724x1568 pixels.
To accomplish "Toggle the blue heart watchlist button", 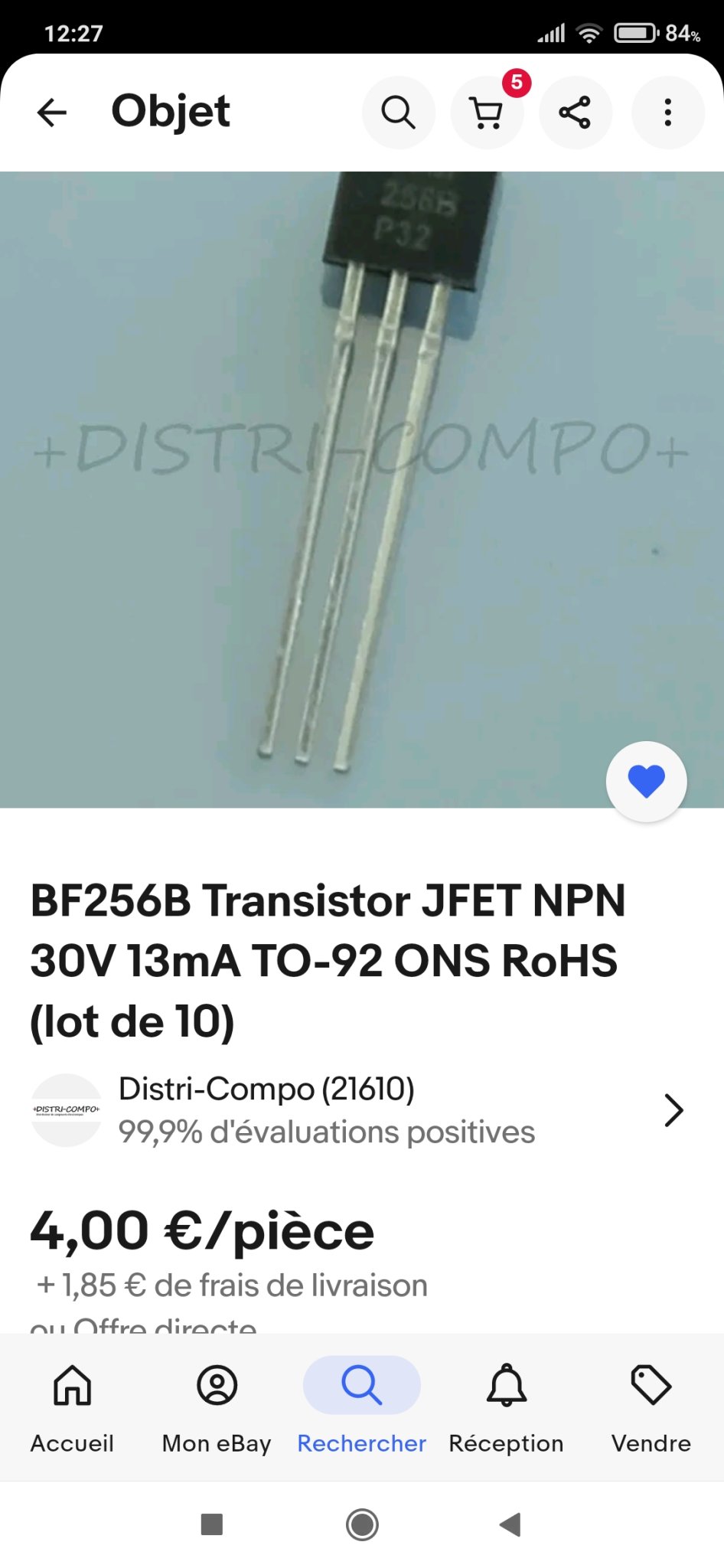I will (x=646, y=781).
